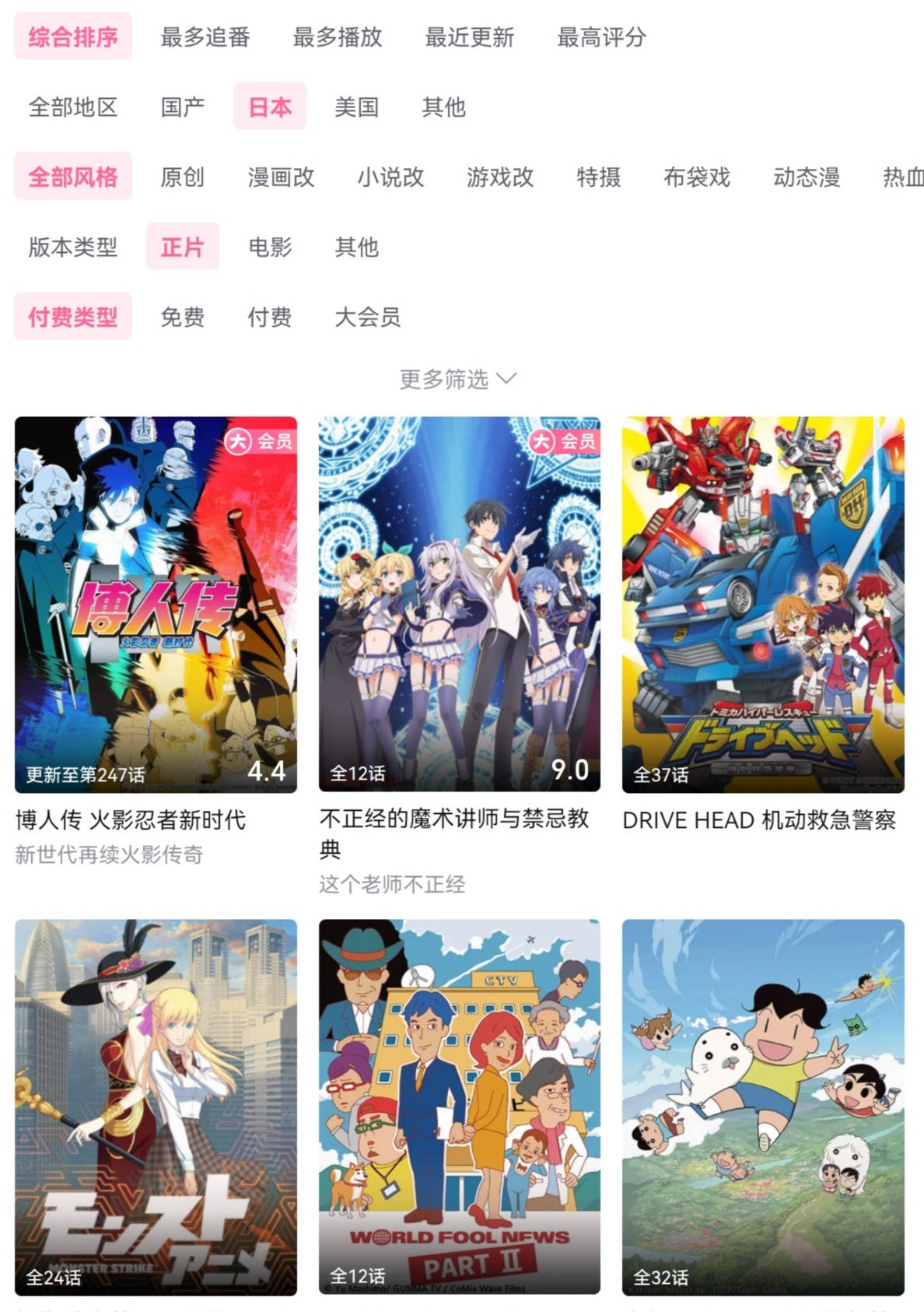Filter by 小说改 style

390,177
